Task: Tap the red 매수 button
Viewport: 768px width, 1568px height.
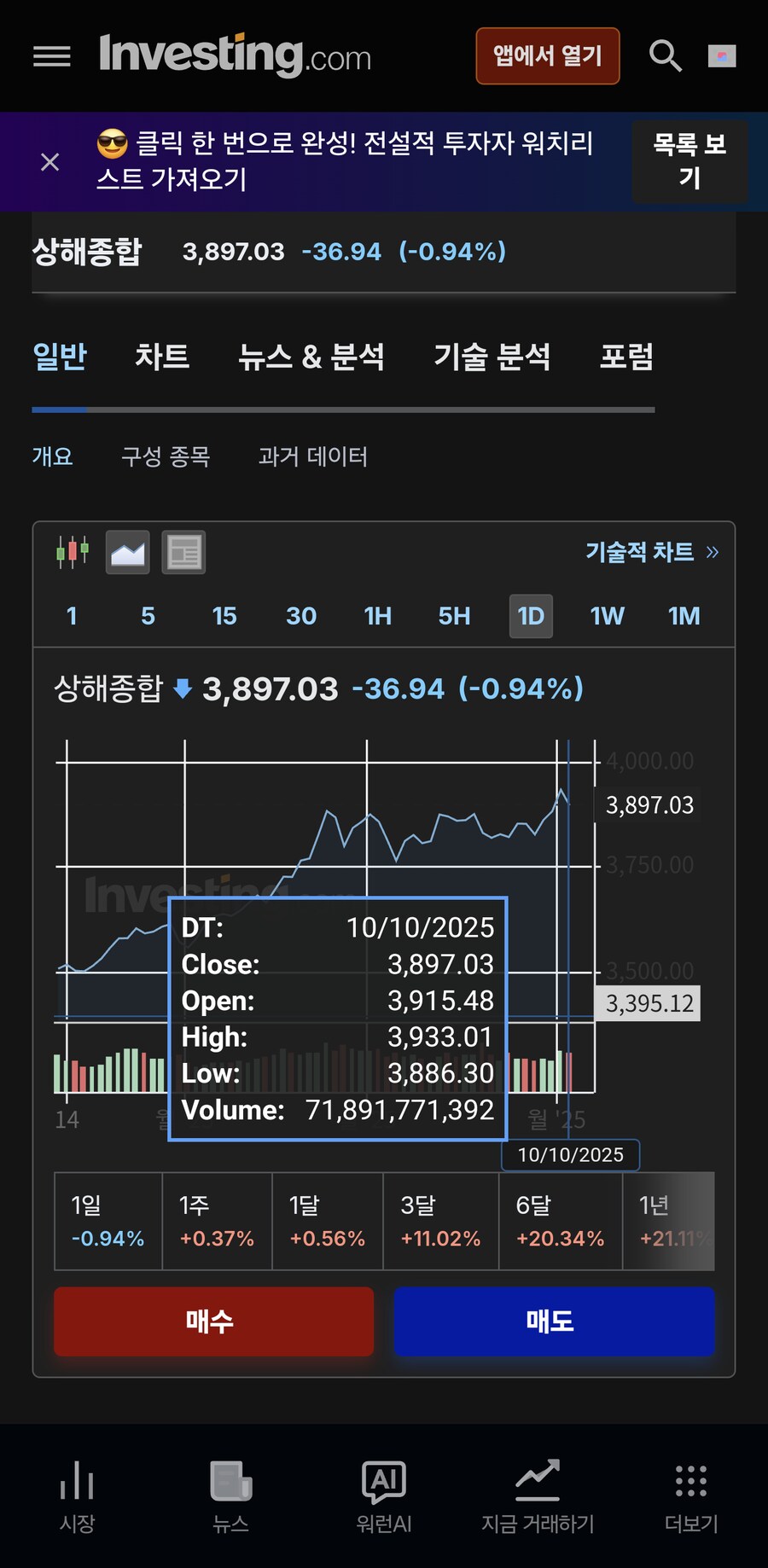Action: 213,1321
